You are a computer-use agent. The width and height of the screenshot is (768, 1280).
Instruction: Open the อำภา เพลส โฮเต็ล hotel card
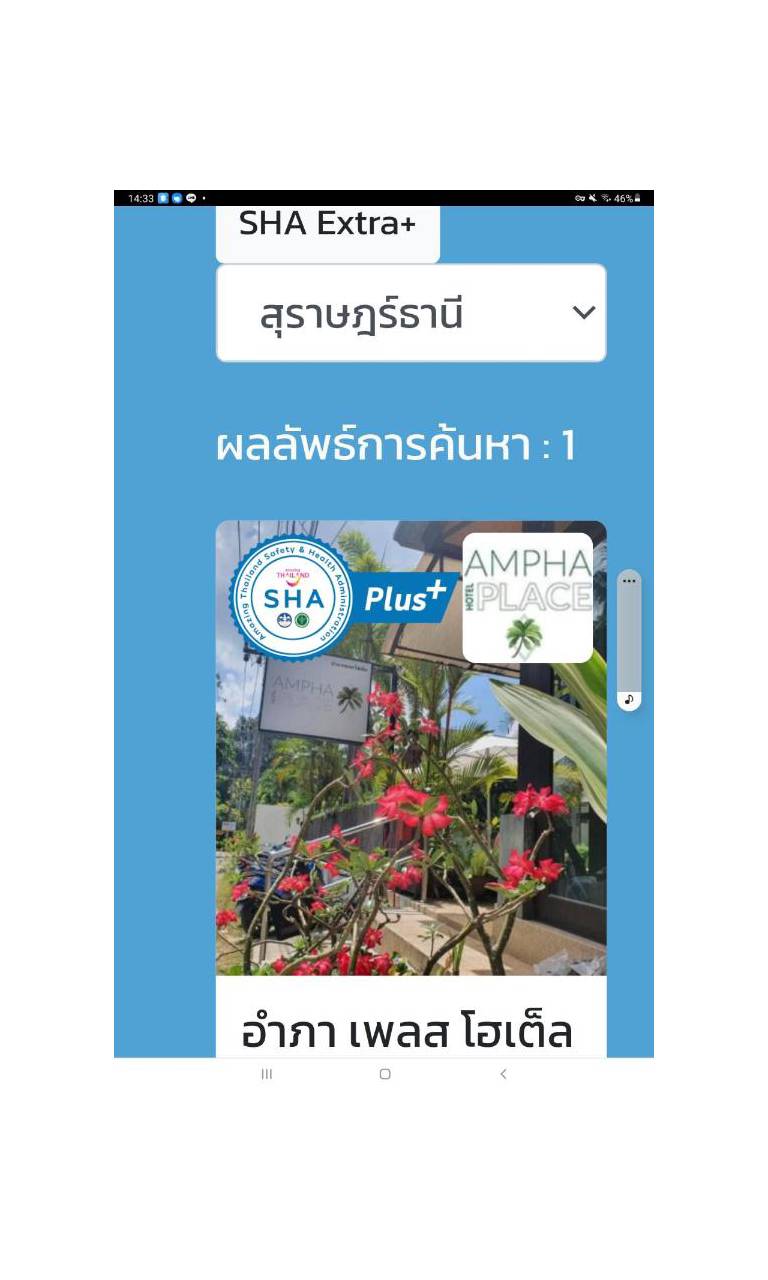411,788
